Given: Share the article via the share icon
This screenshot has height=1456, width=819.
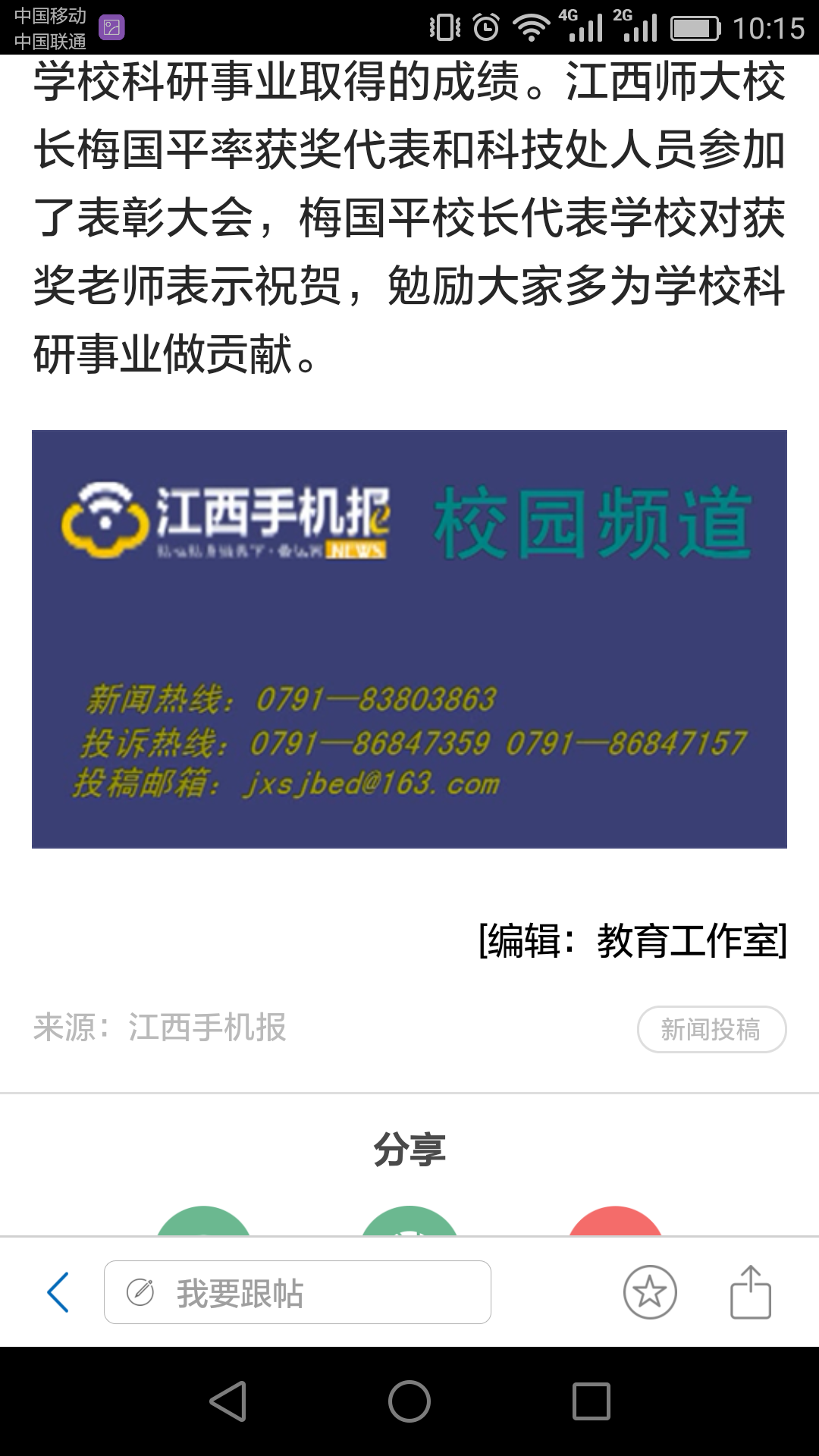Looking at the screenshot, I should click(750, 1292).
